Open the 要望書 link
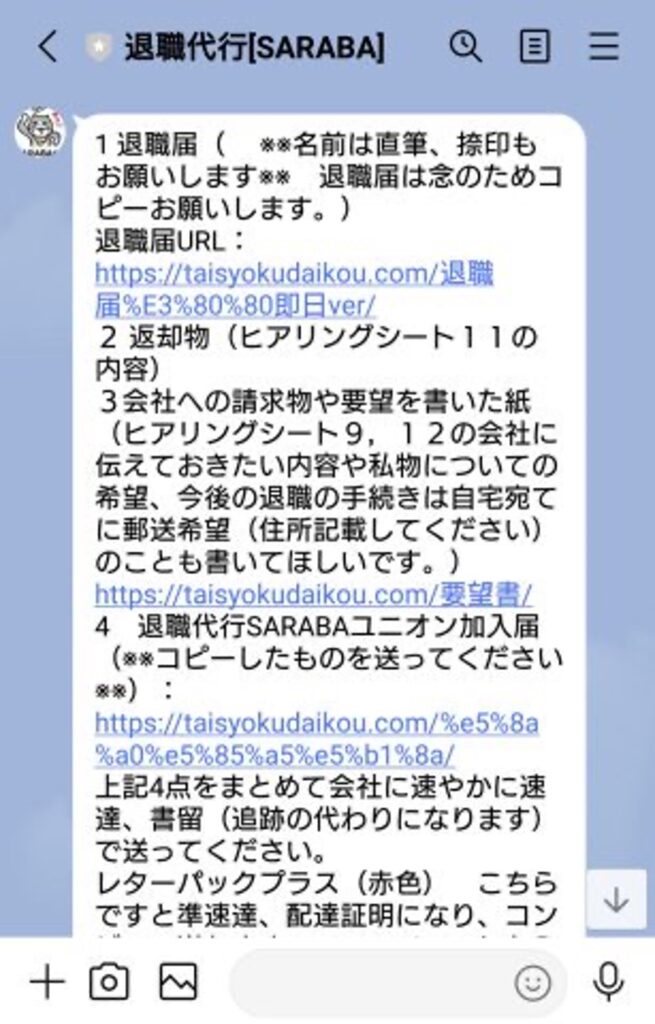 313,594
